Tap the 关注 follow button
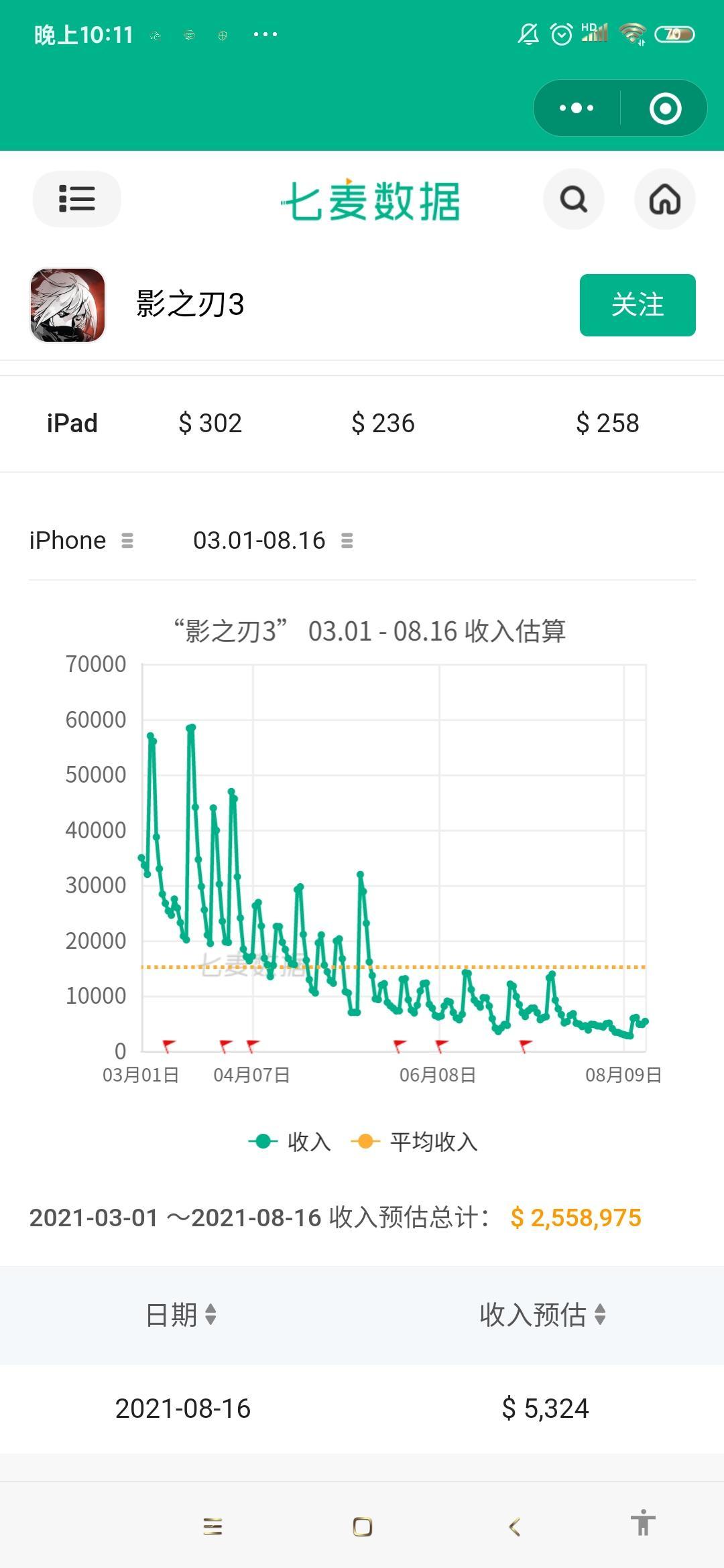This screenshot has height=1568, width=724. point(638,305)
